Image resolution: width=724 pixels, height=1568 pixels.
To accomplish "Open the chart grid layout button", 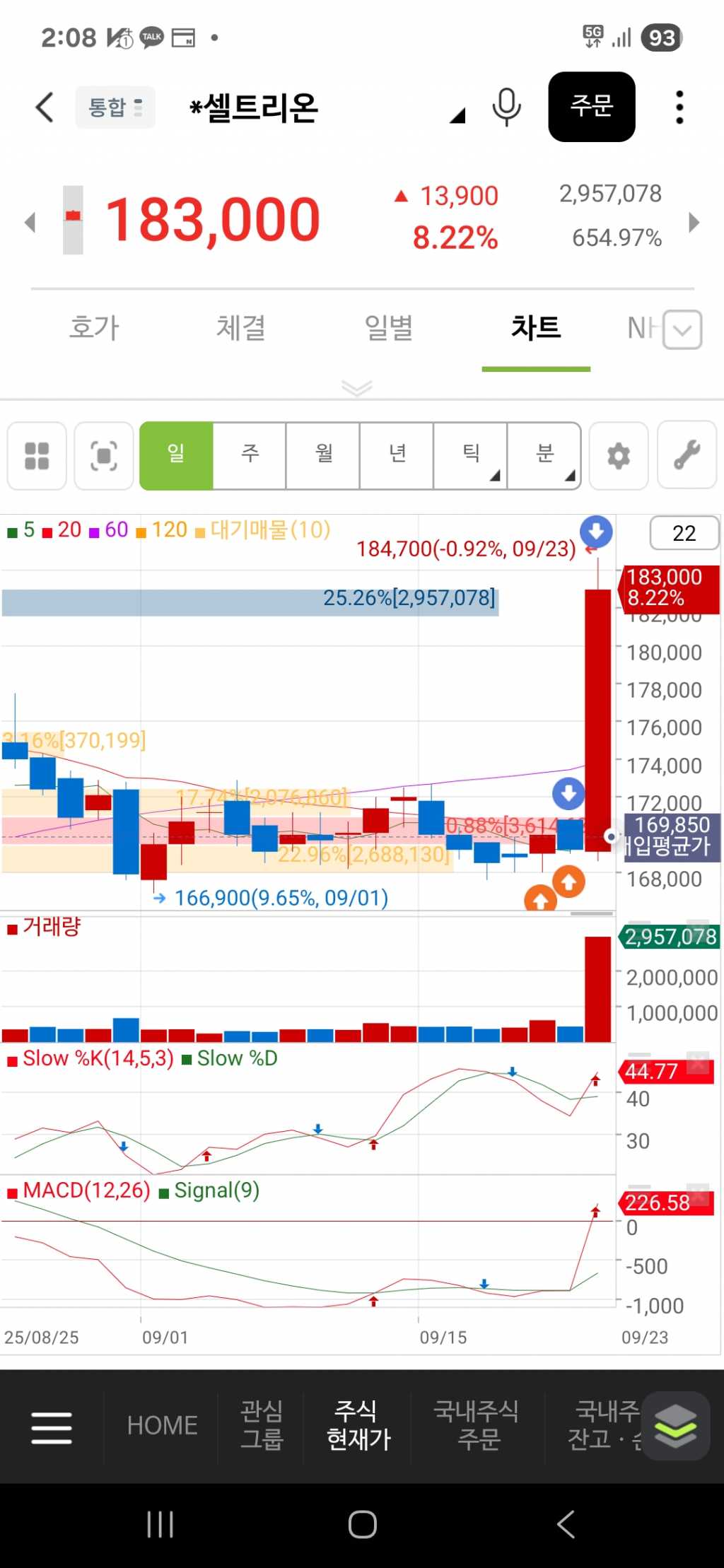I will click(37, 456).
